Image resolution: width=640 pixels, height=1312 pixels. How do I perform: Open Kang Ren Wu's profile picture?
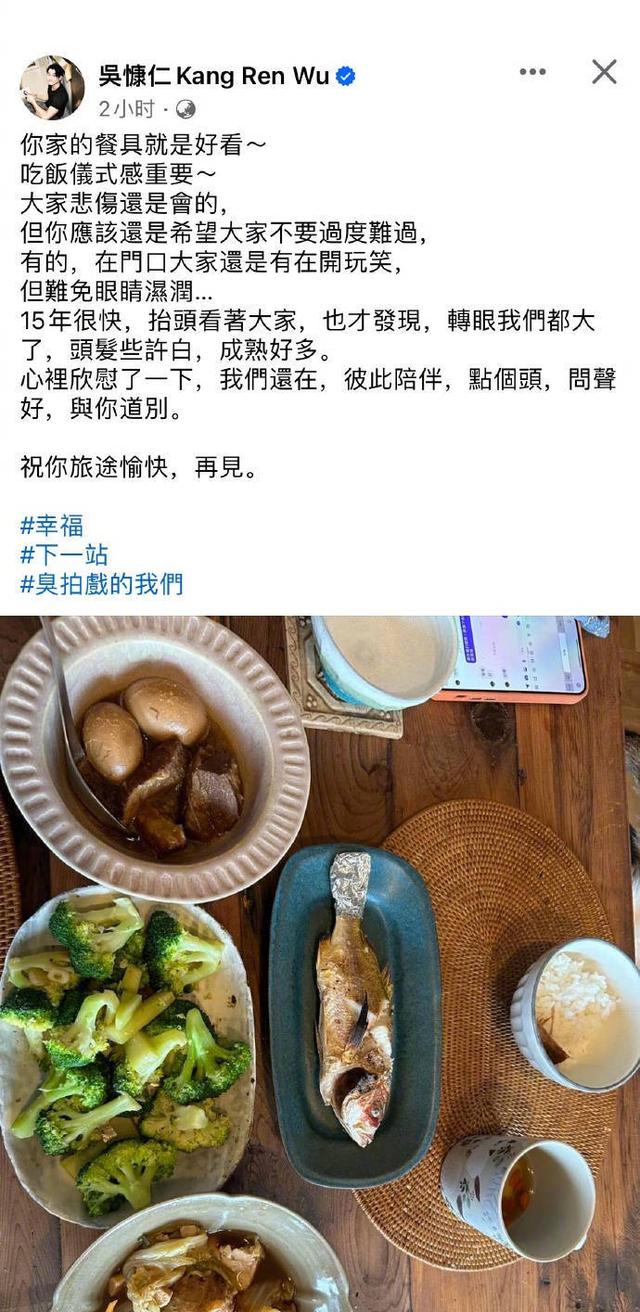click(x=52, y=87)
